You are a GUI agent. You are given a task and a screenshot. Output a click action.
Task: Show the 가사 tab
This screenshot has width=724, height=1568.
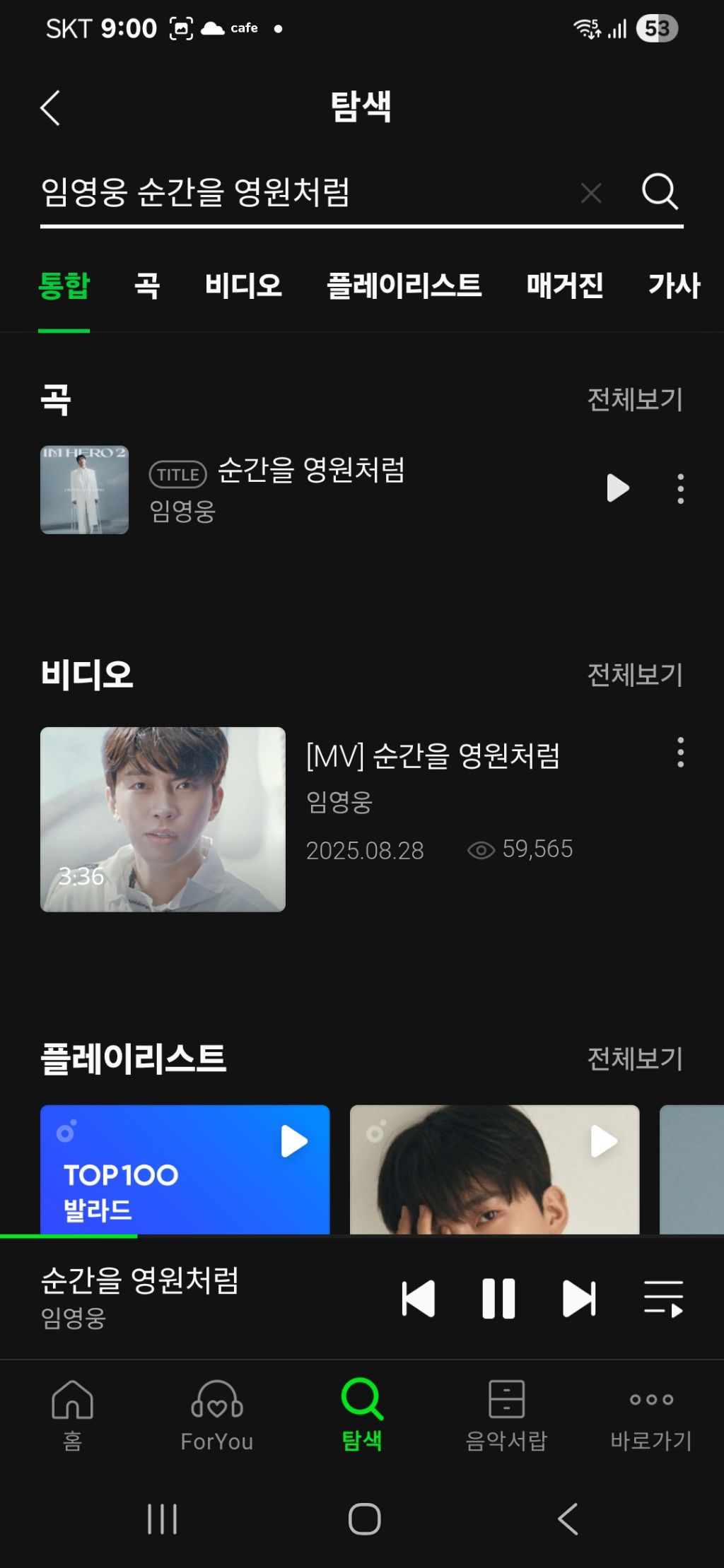click(x=674, y=286)
